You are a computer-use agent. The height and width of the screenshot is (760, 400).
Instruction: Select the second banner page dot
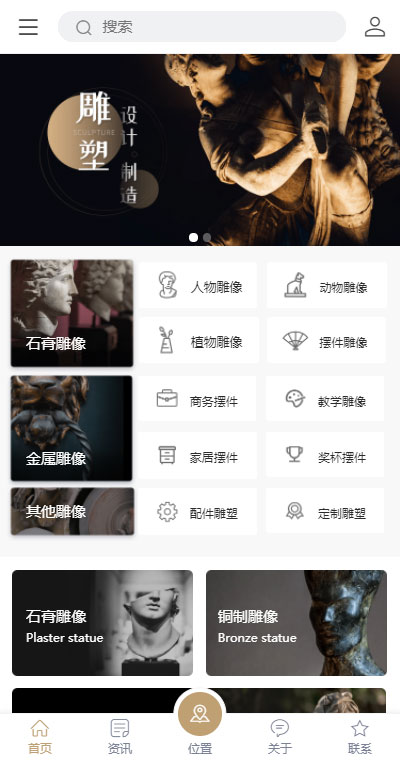207,238
